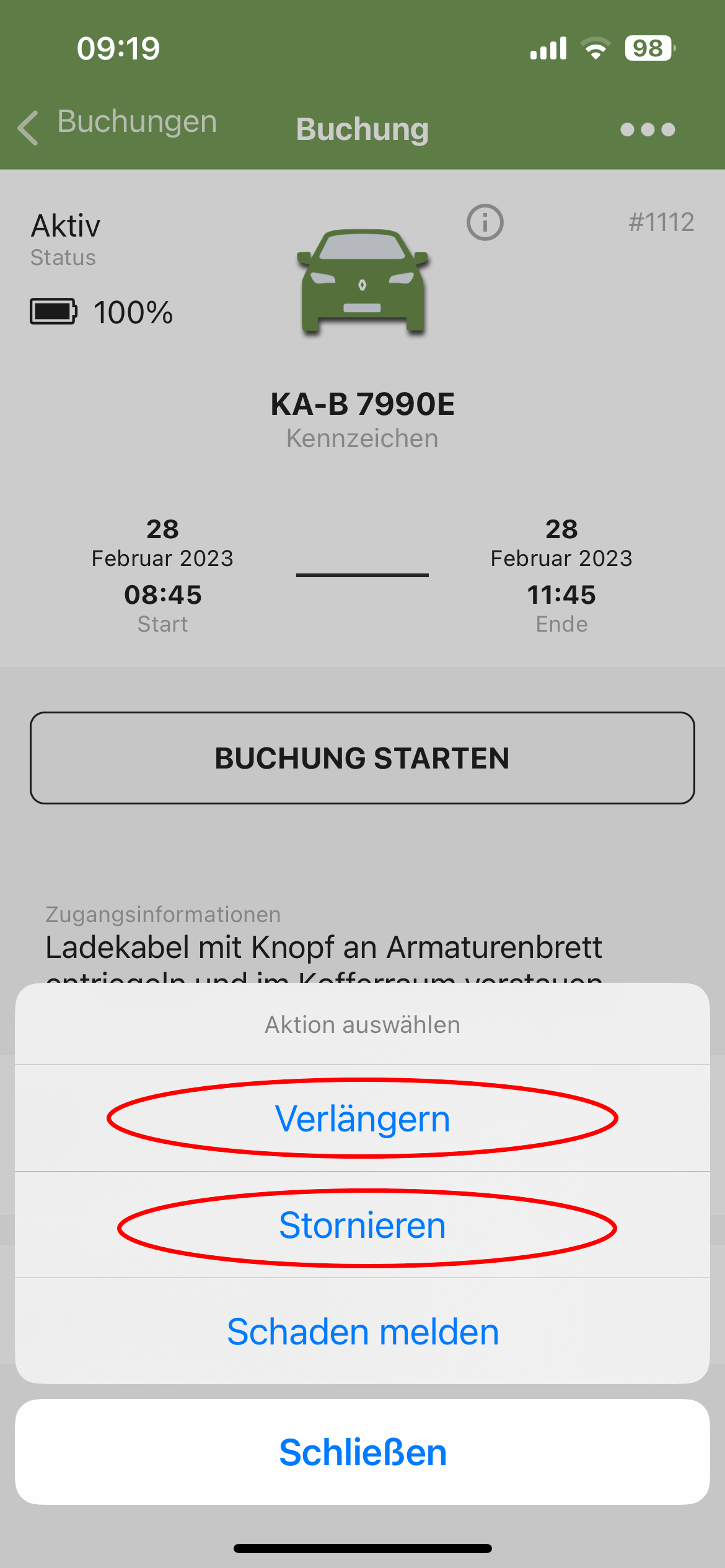This screenshot has width=725, height=1568.
Task: Dismiss the action sheet with Schließen
Action: (362, 1452)
